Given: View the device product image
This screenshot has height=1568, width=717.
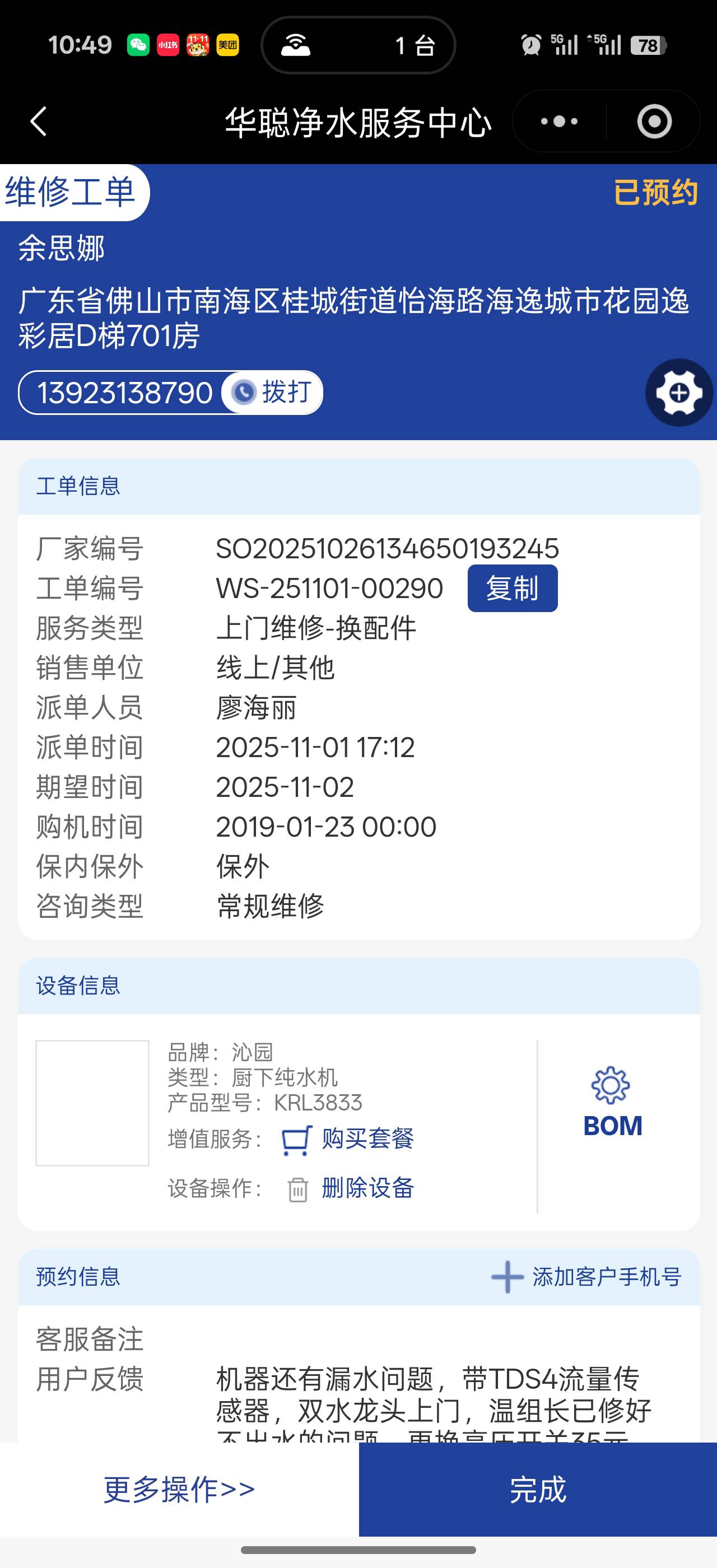Looking at the screenshot, I should pyautogui.click(x=92, y=1103).
